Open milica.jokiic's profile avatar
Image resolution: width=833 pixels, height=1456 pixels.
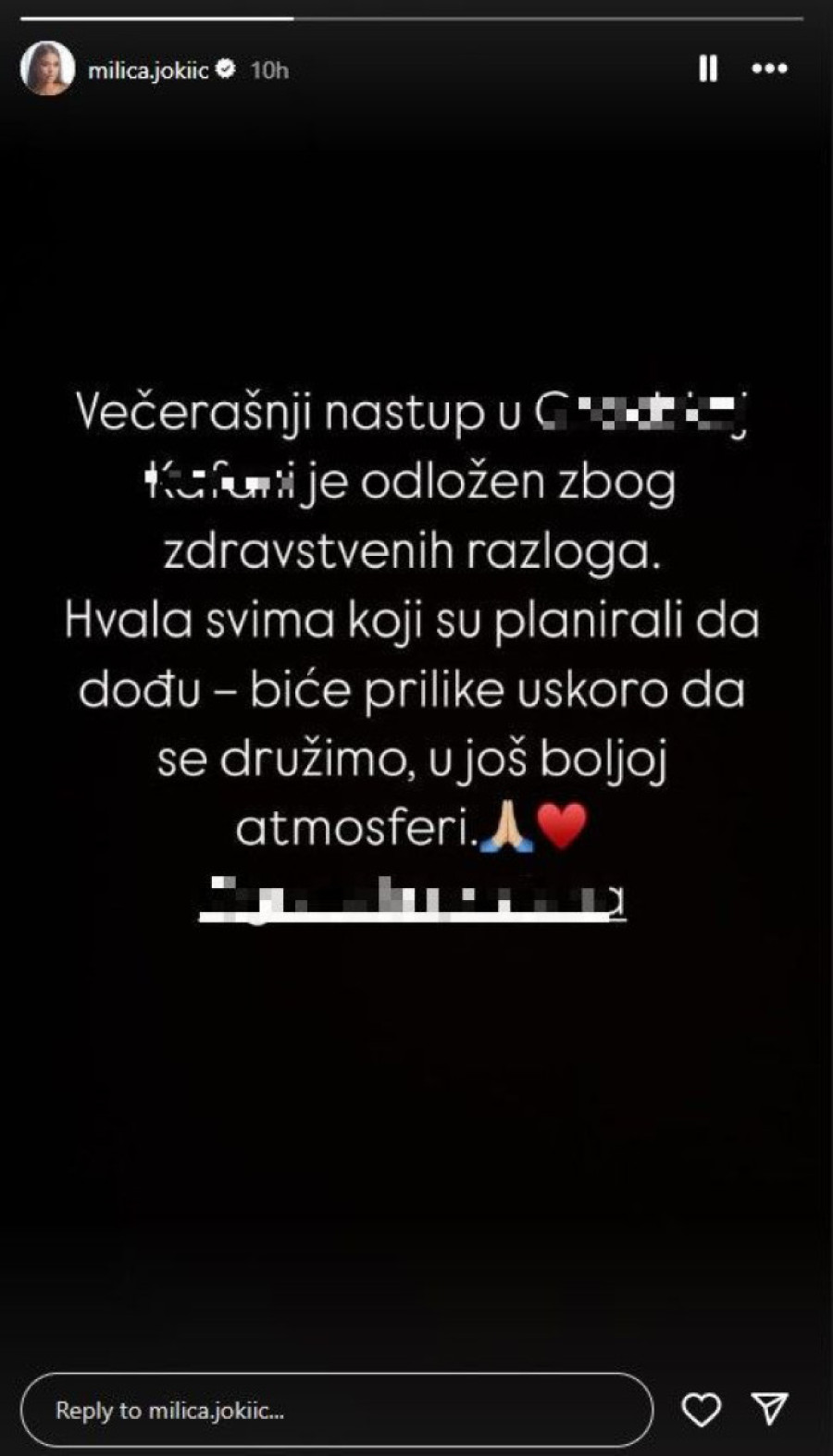[x=47, y=66]
